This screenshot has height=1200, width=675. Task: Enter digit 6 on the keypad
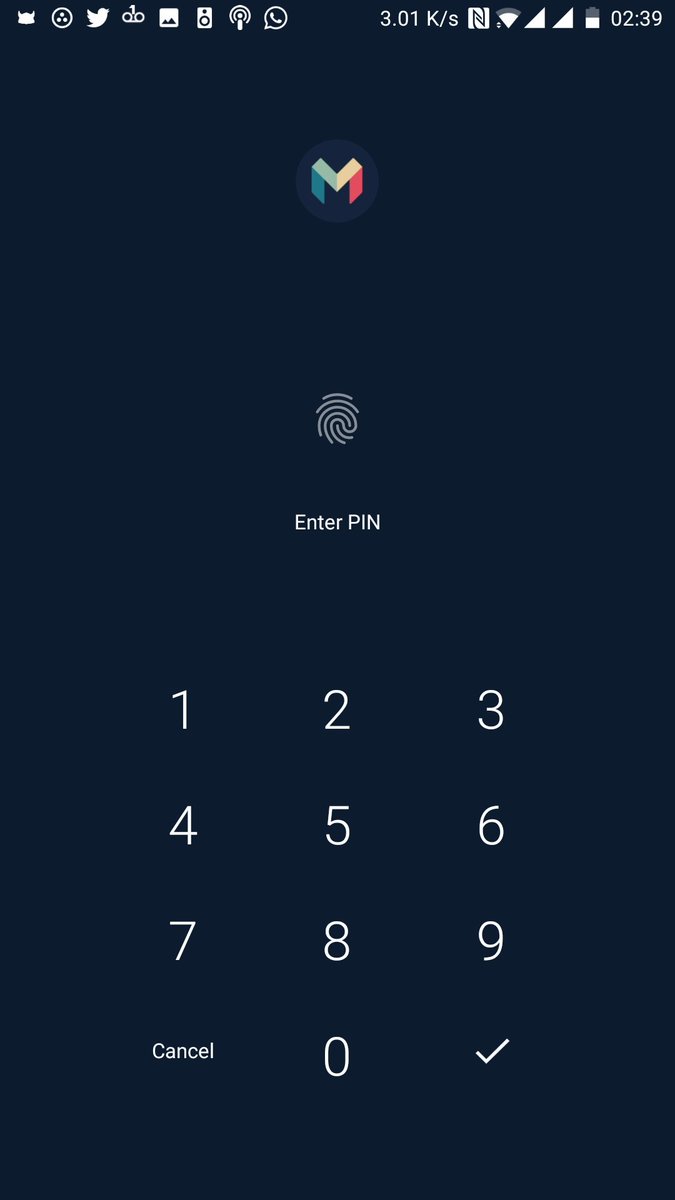point(491,826)
